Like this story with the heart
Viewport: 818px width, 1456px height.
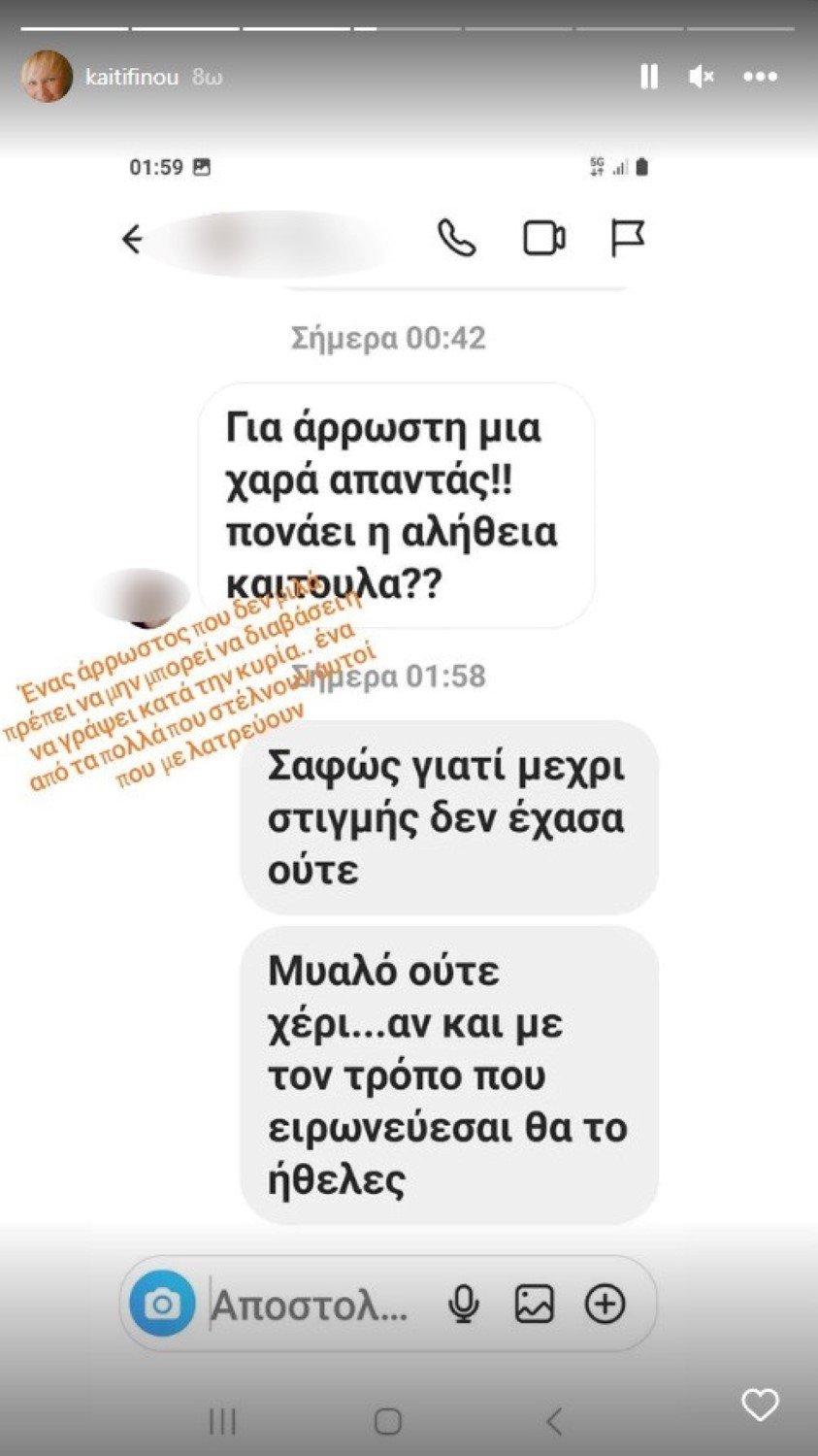pyautogui.click(x=760, y=1405)
